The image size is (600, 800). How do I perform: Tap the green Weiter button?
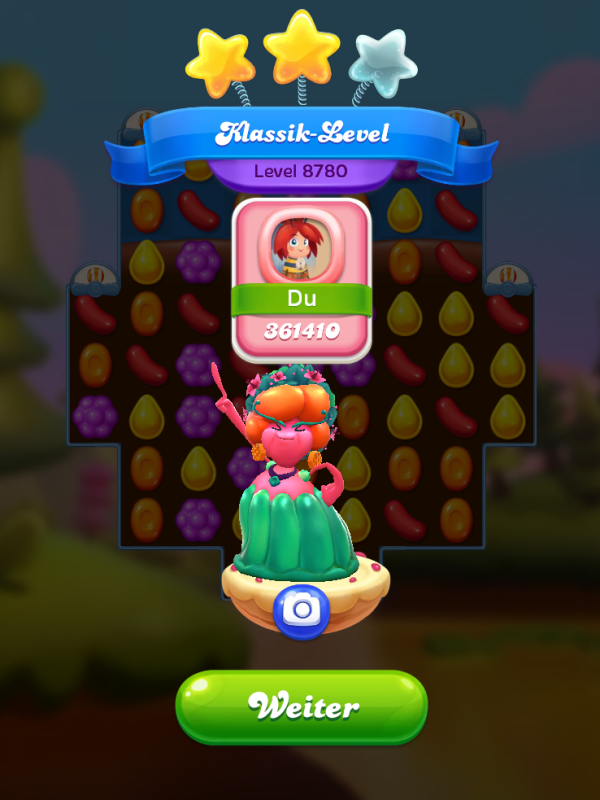301,707
